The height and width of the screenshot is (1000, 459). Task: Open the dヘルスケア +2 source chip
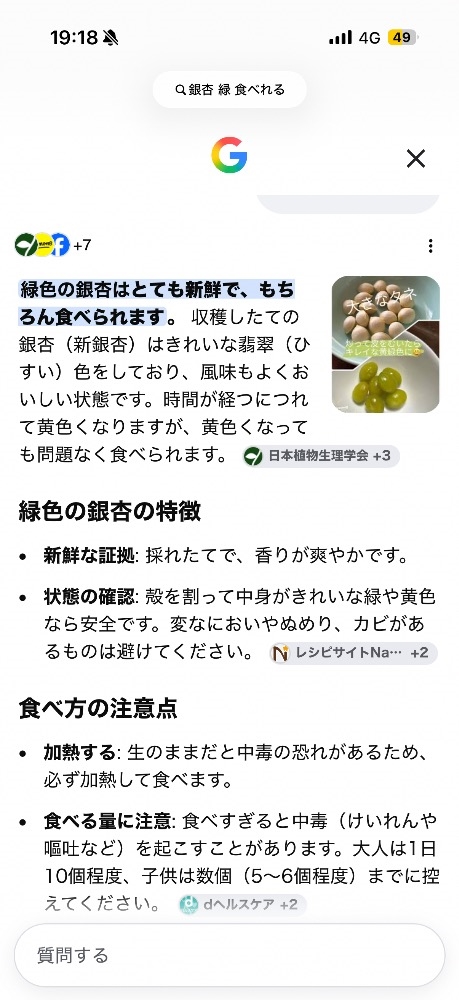click(242, 904)
